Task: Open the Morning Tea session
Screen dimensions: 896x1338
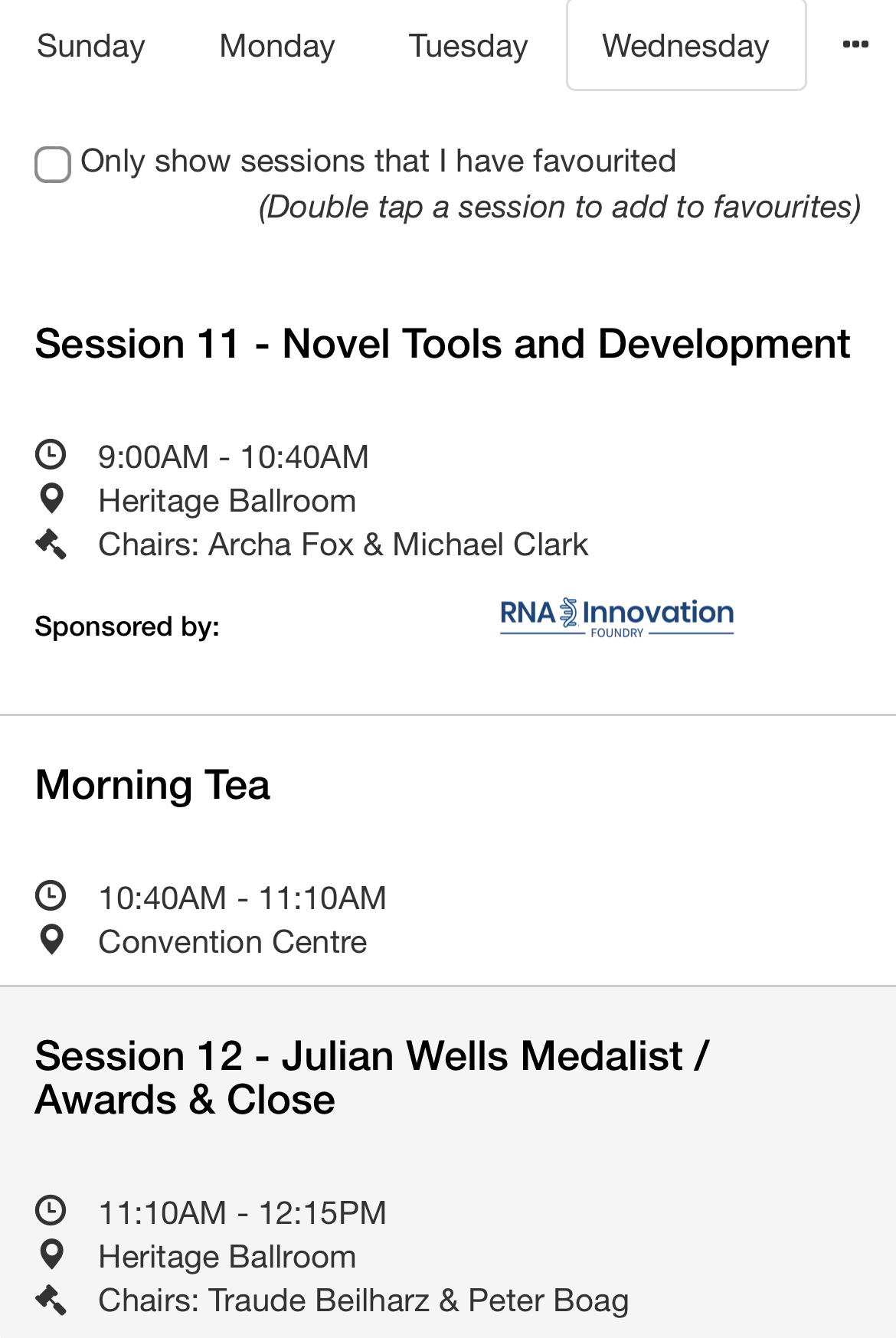Action: [152, 785]
